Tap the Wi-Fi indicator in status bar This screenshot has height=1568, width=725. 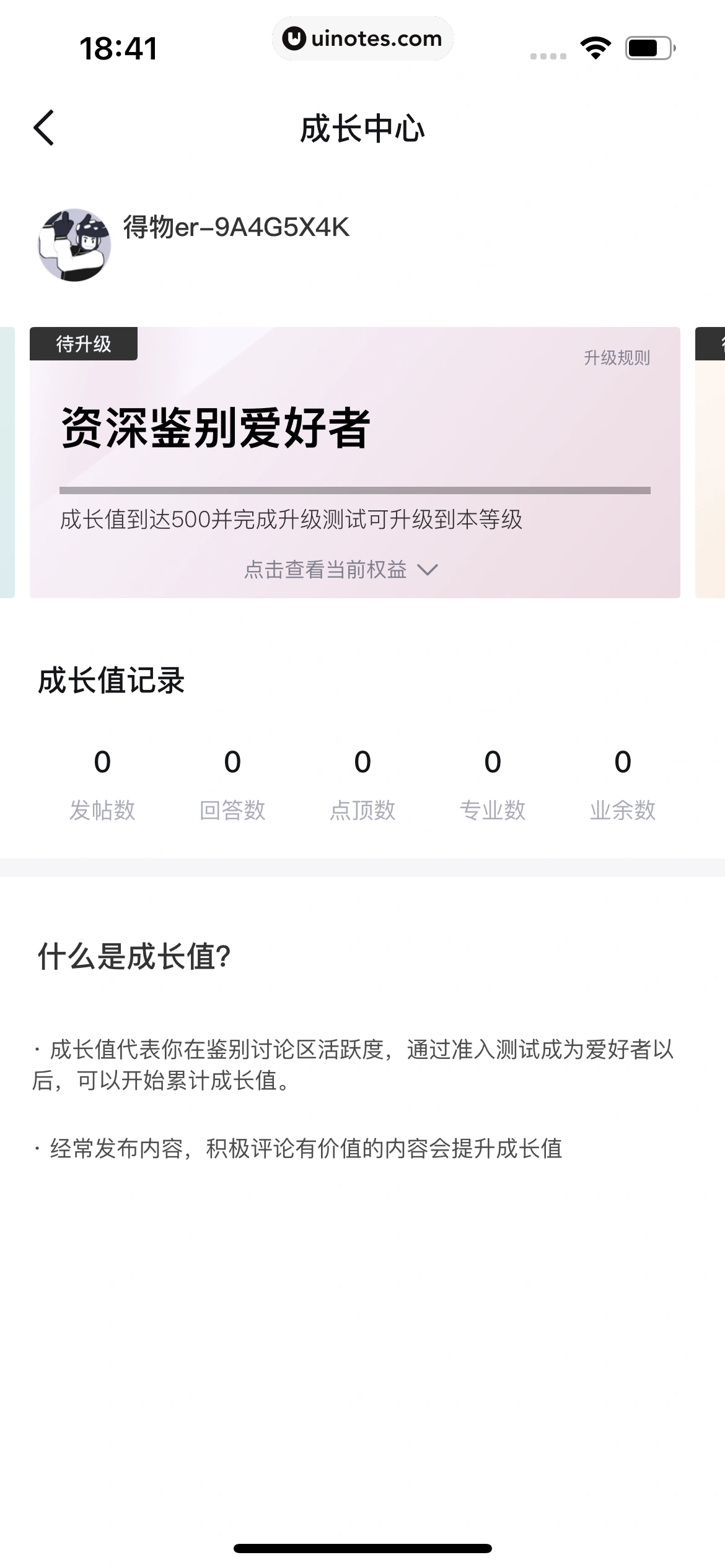tap(595, 46)
